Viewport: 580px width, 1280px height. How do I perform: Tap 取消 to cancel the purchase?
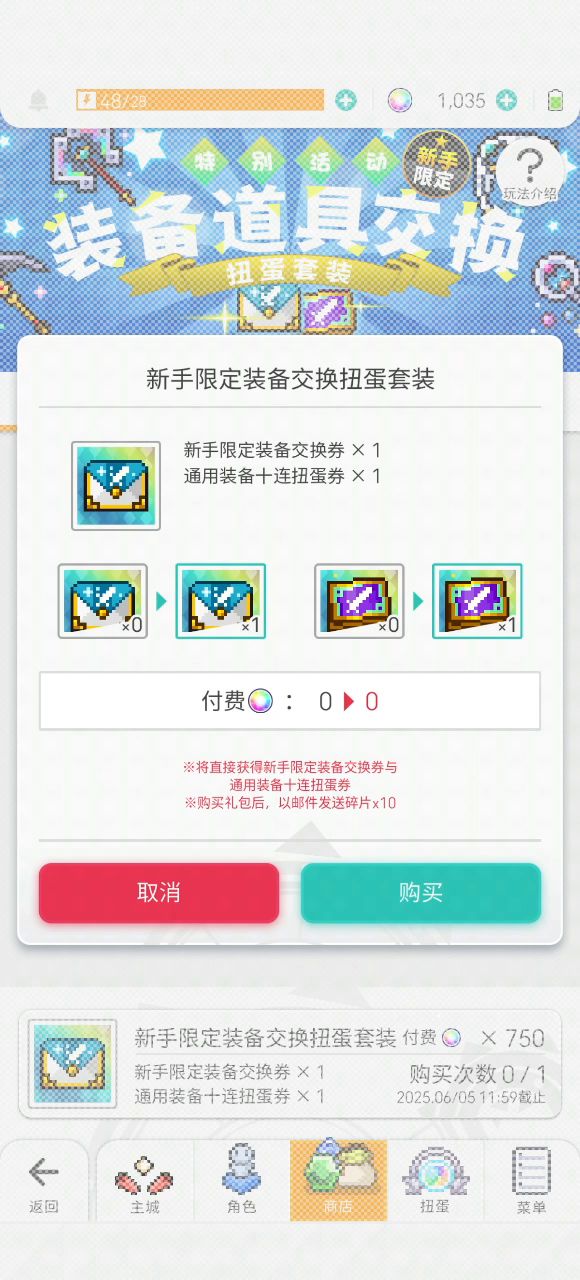[x=159, y=892]
